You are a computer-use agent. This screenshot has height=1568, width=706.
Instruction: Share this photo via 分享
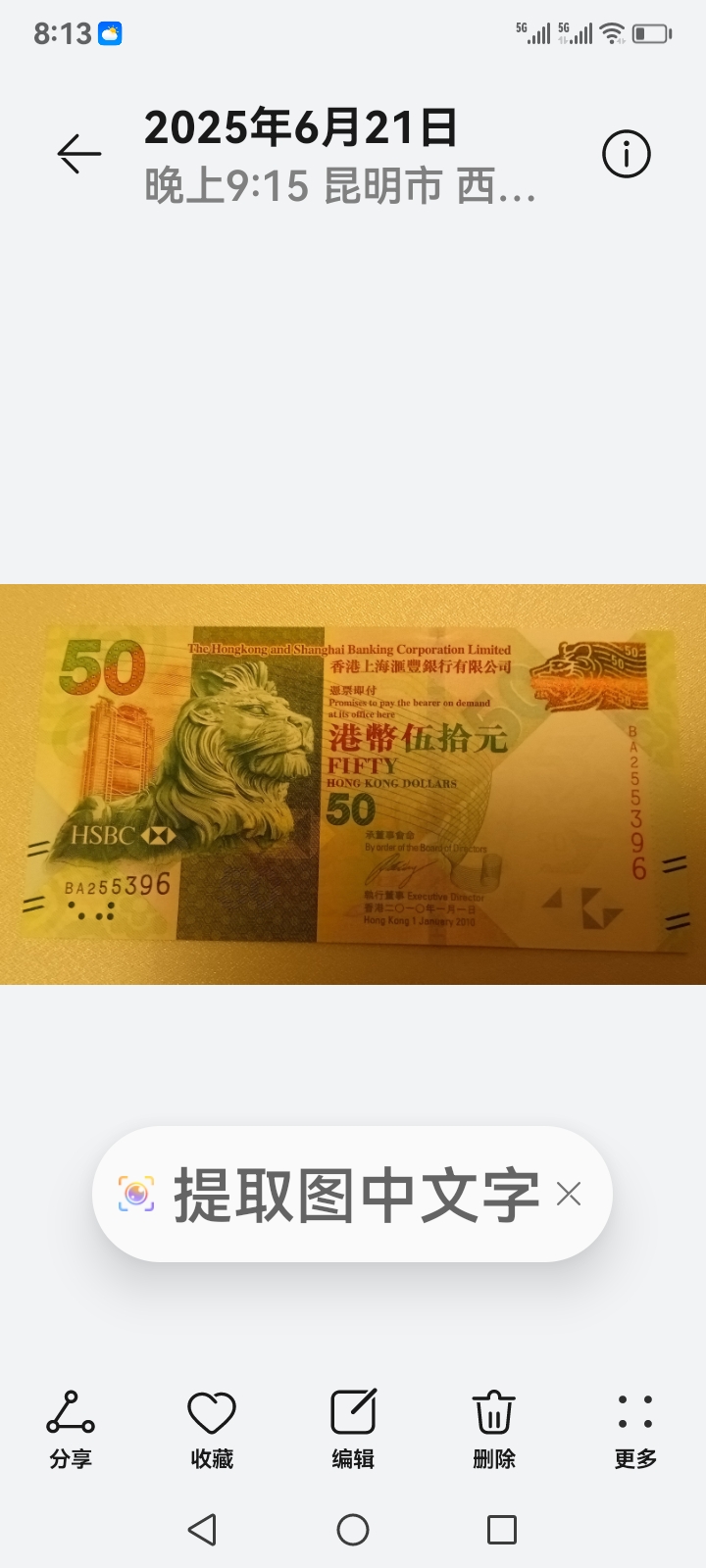point(71,1430)
